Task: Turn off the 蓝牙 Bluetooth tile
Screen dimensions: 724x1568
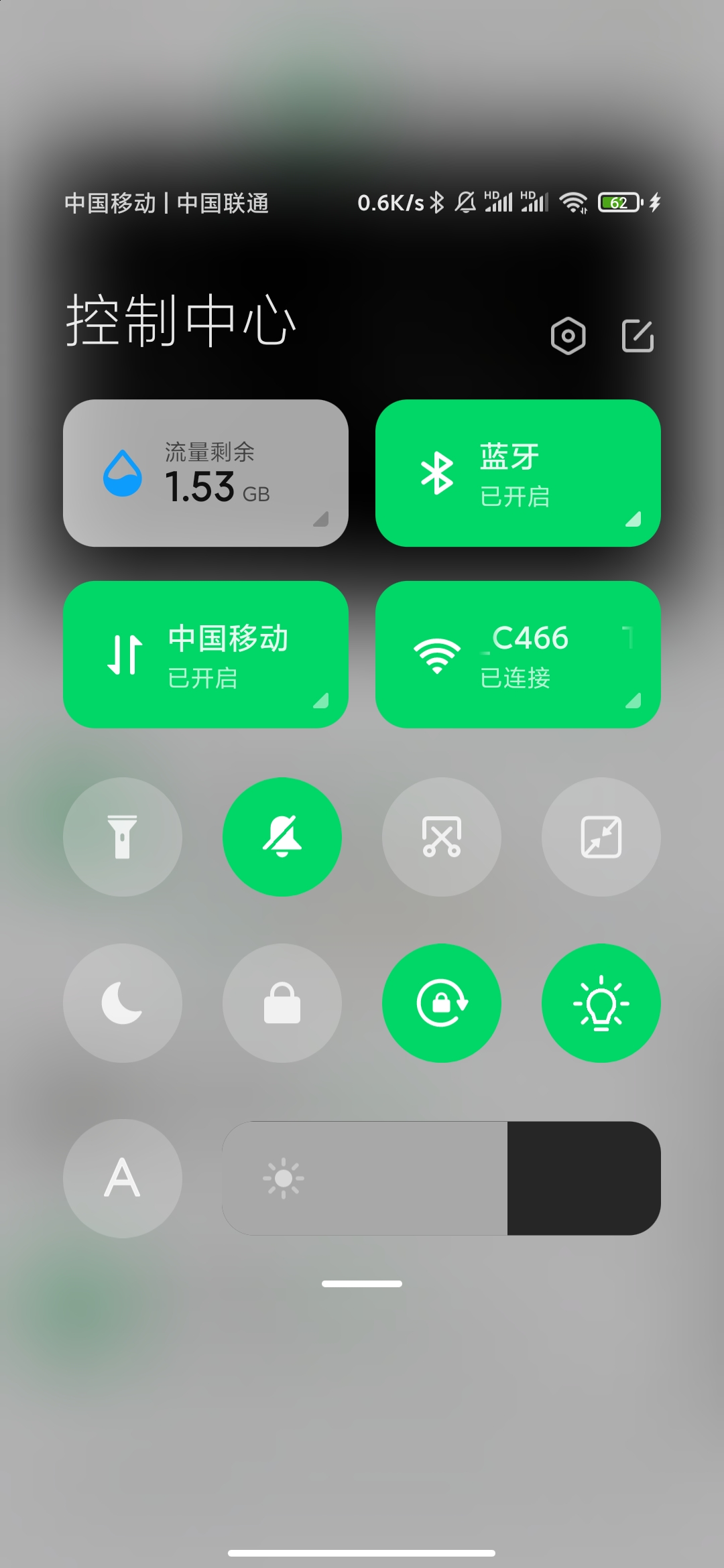Action: point(518,473)
